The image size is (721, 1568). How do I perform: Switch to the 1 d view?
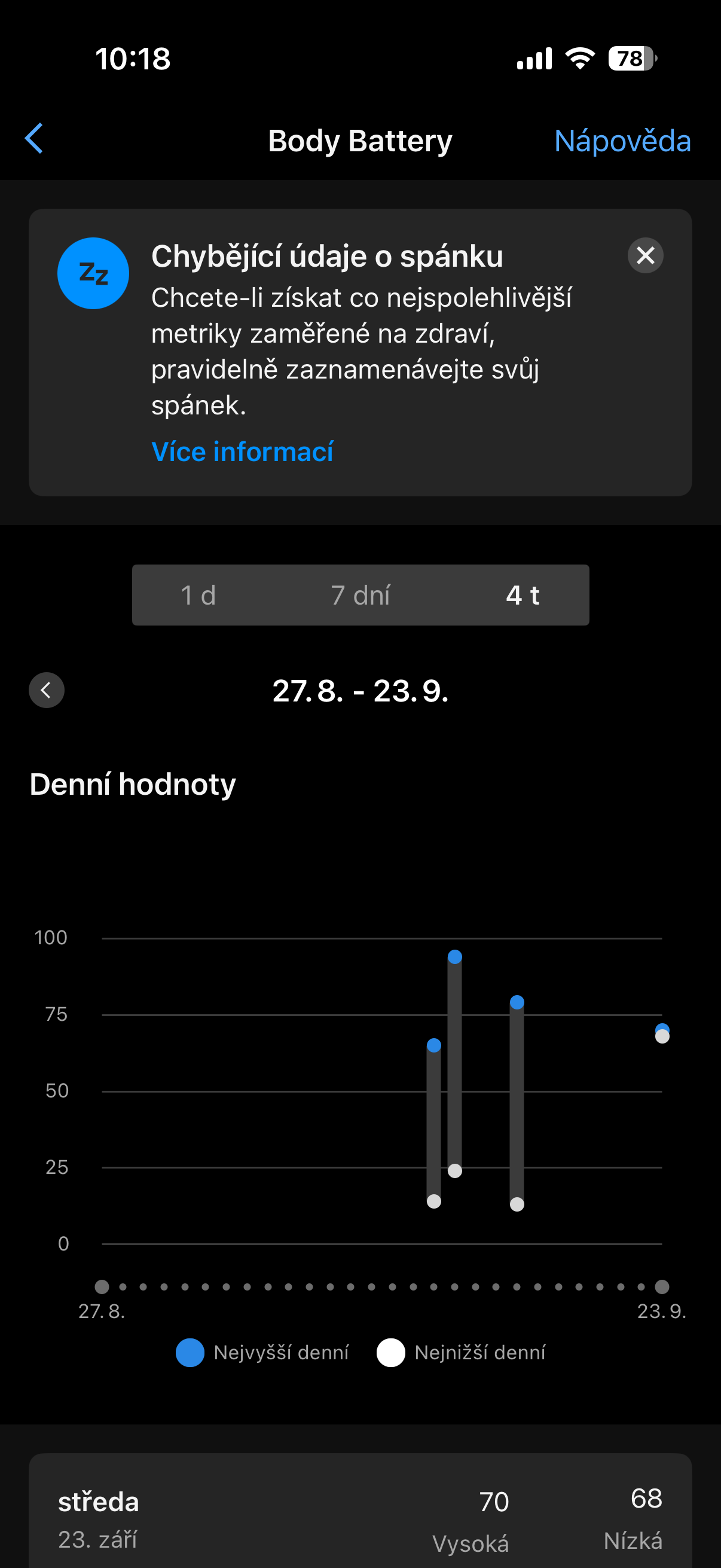198,594
